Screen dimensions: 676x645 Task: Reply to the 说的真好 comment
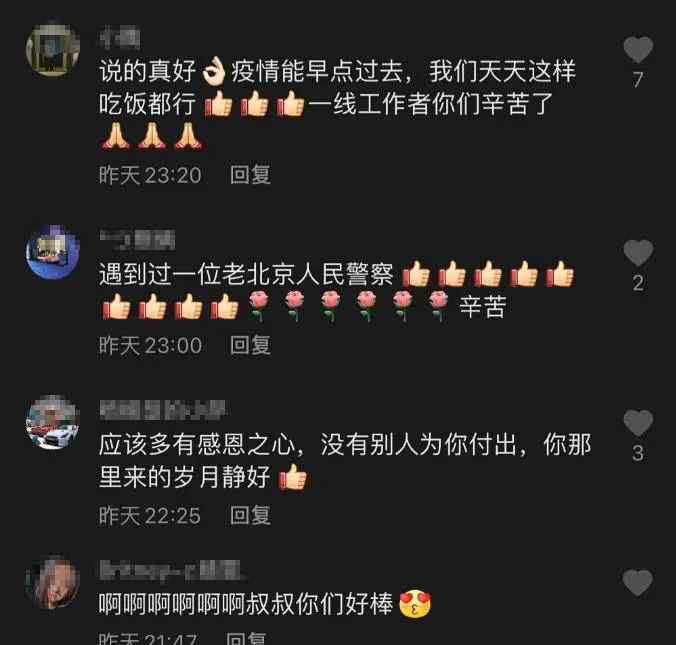(250, 175)
